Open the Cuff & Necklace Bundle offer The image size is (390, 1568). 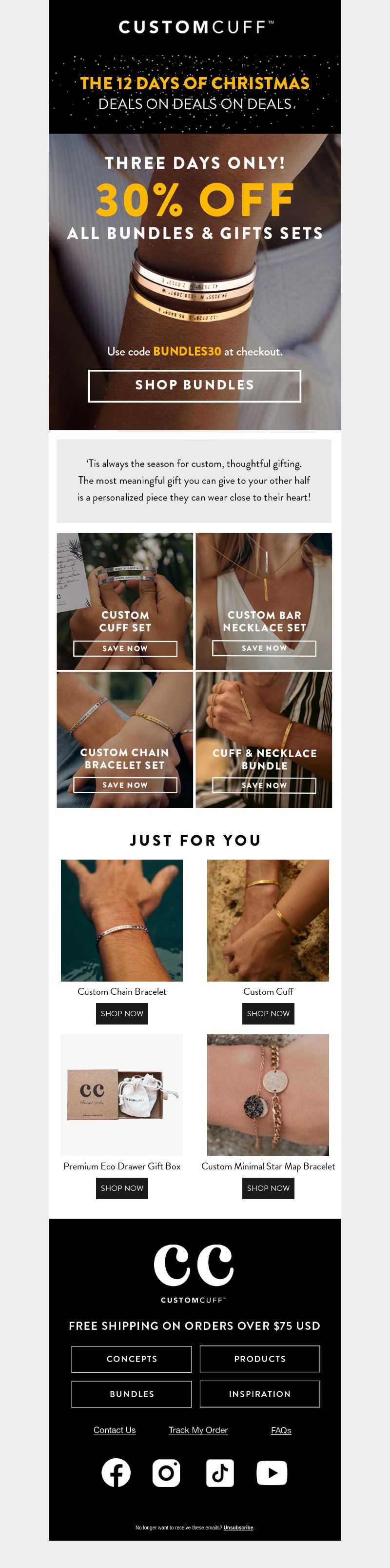(264, 785)
